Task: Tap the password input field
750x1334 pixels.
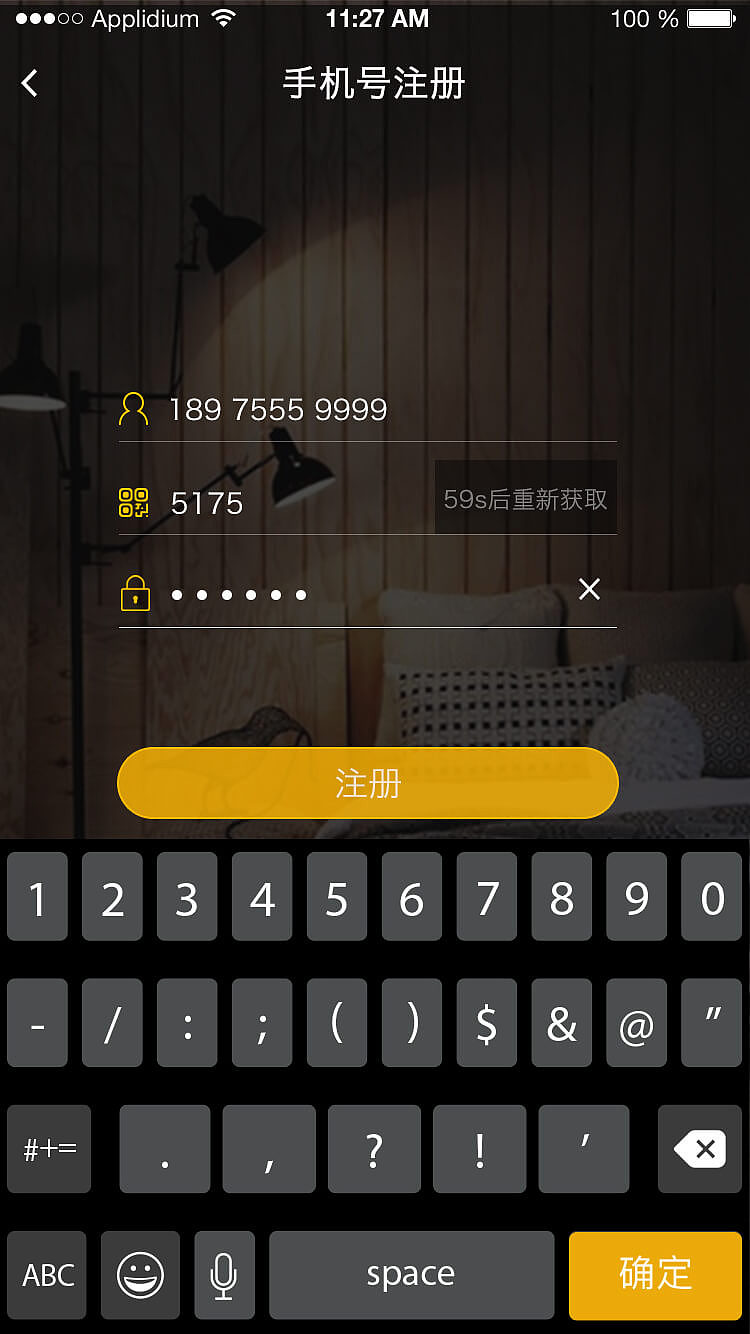Action: tap(350, 593)
